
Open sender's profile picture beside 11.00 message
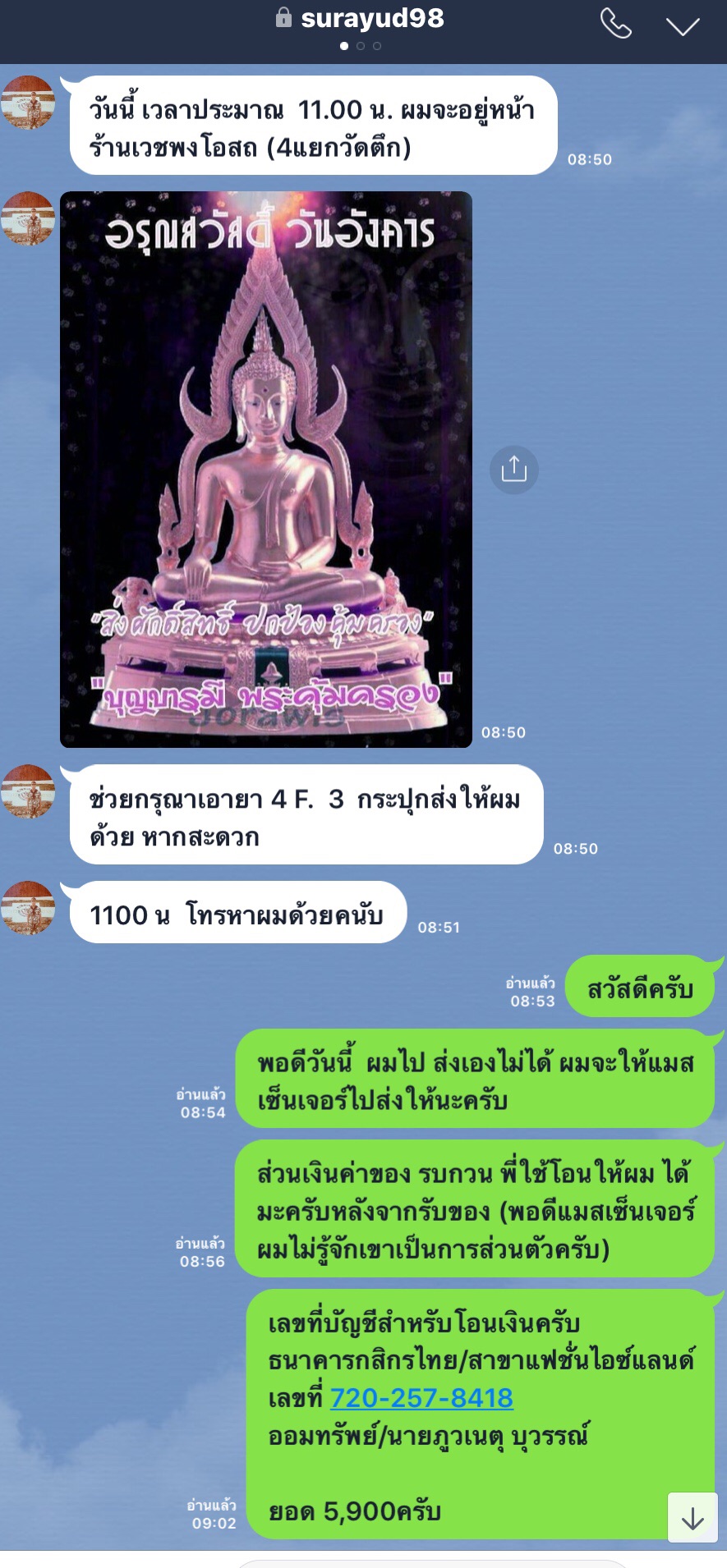coord(29,103)
